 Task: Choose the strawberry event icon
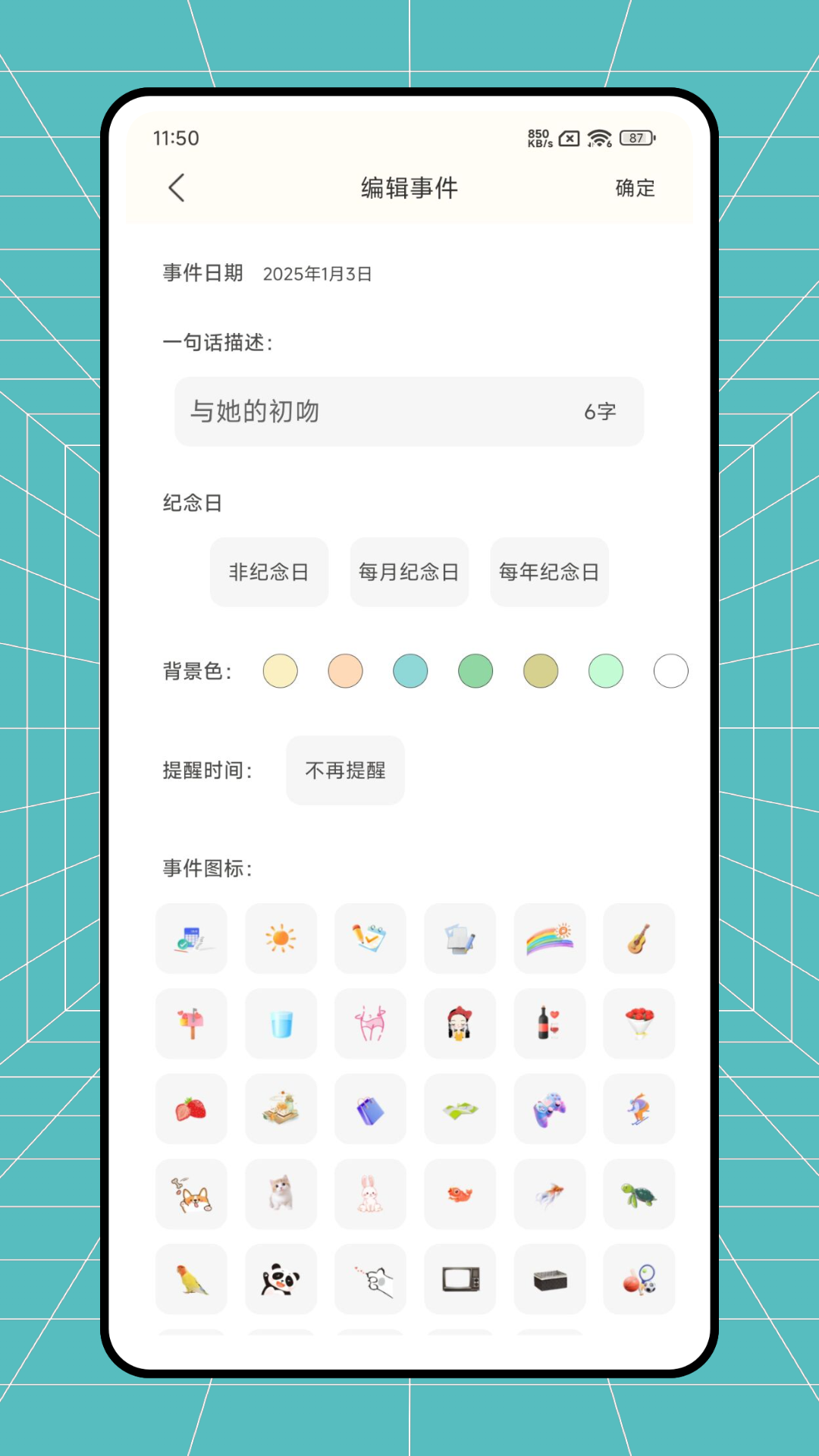tap(190, 1109)
